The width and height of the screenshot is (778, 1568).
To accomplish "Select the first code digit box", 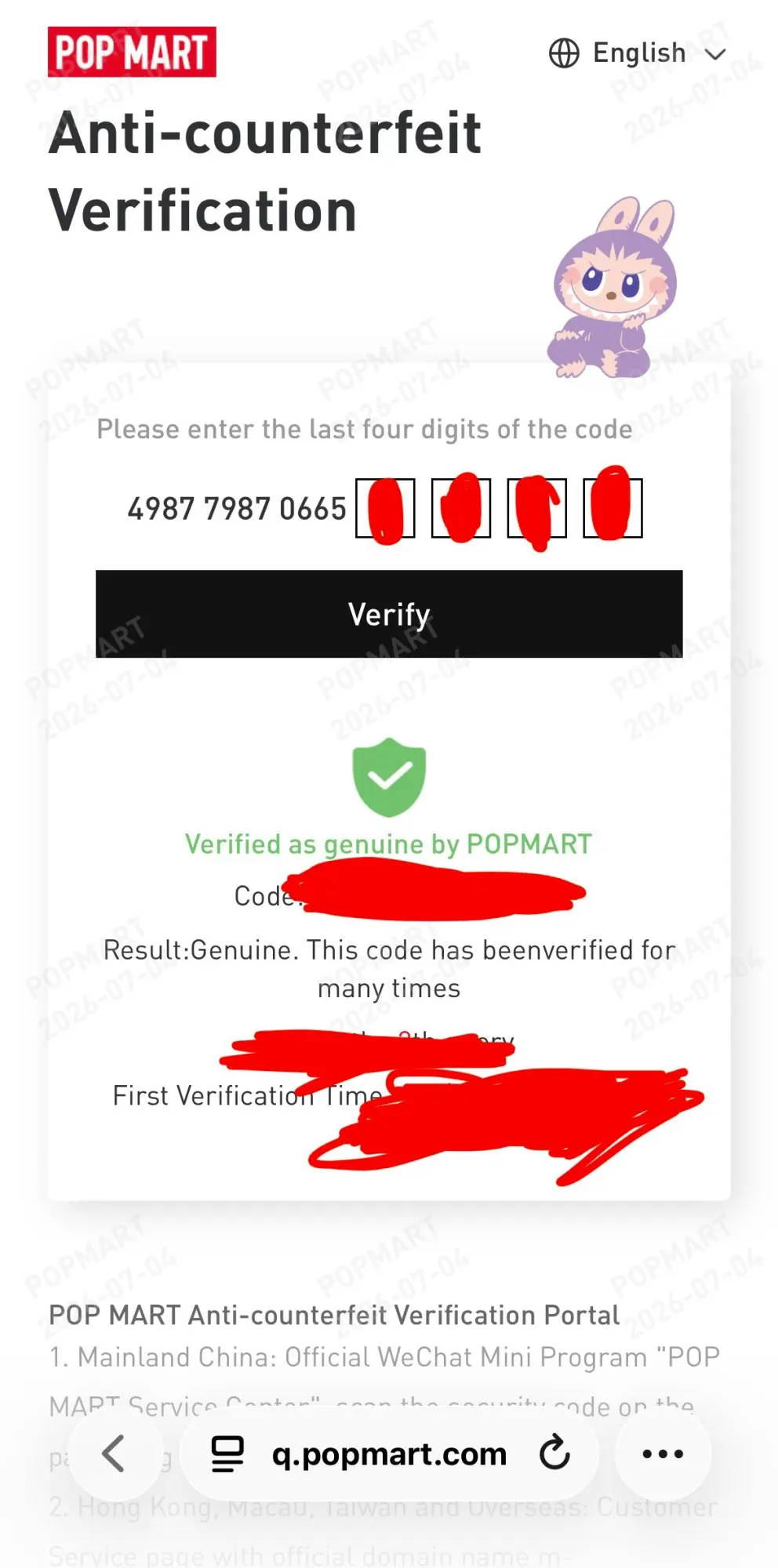I will (385, 508).
